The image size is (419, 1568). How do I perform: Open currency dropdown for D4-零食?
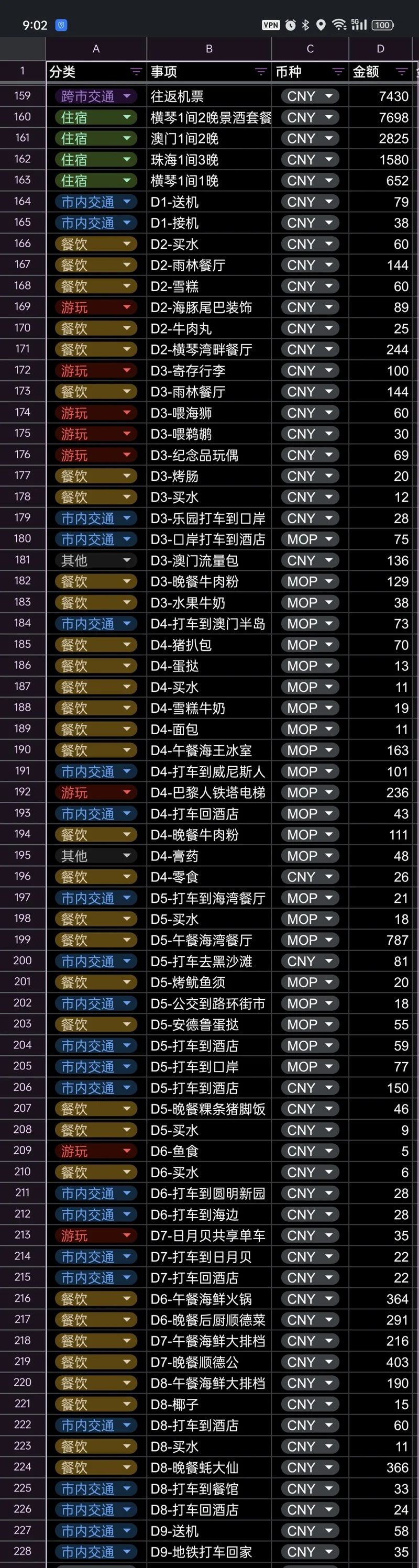(x=329, y=877)
